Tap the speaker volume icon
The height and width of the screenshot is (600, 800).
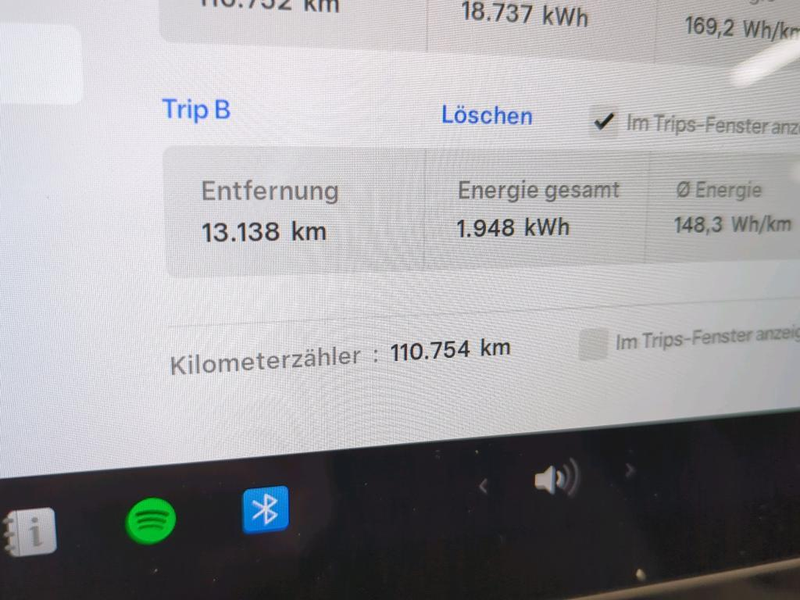556,478
